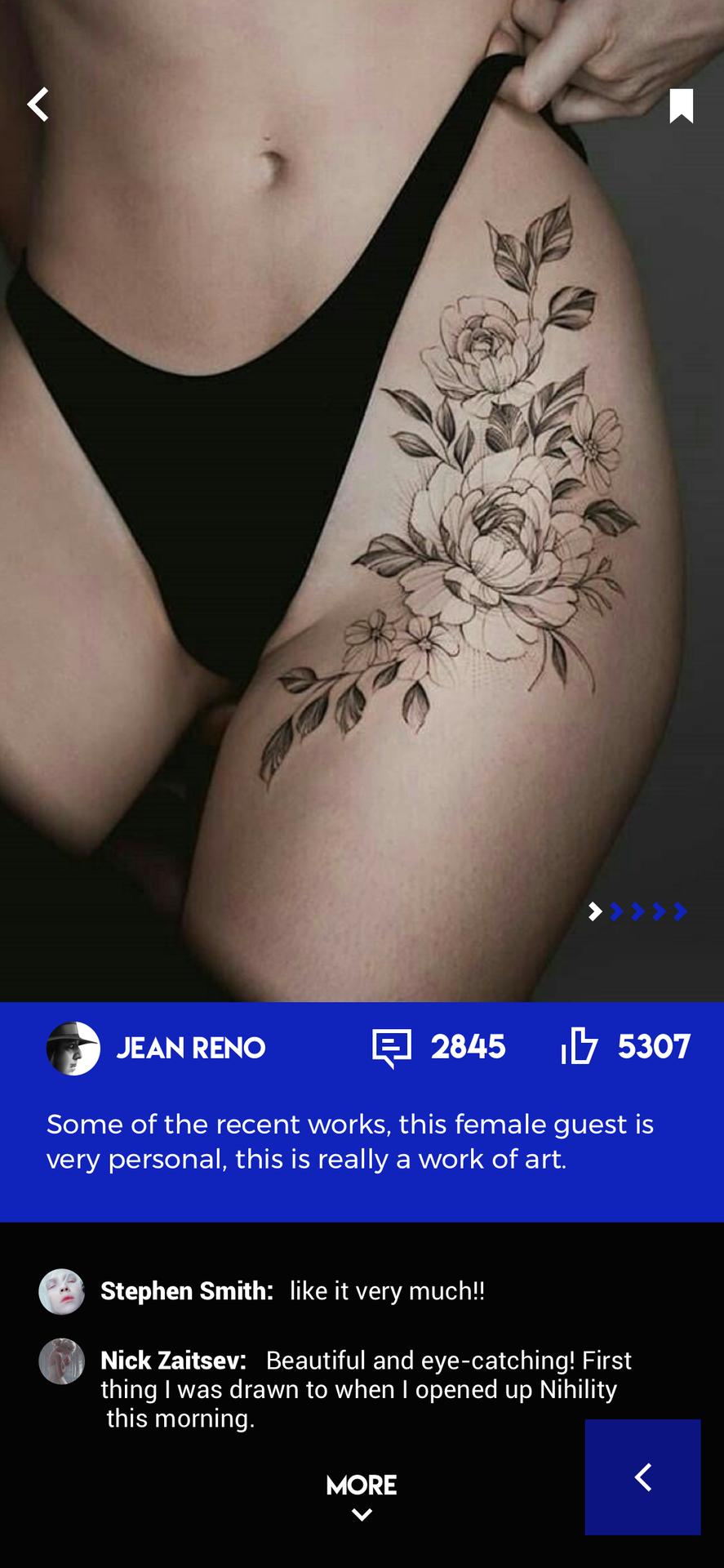Image resolution: width=724 pixels, height=1568 pixels.
Task: Go back using the top-left arrow
Action: [x=38, y=105]
